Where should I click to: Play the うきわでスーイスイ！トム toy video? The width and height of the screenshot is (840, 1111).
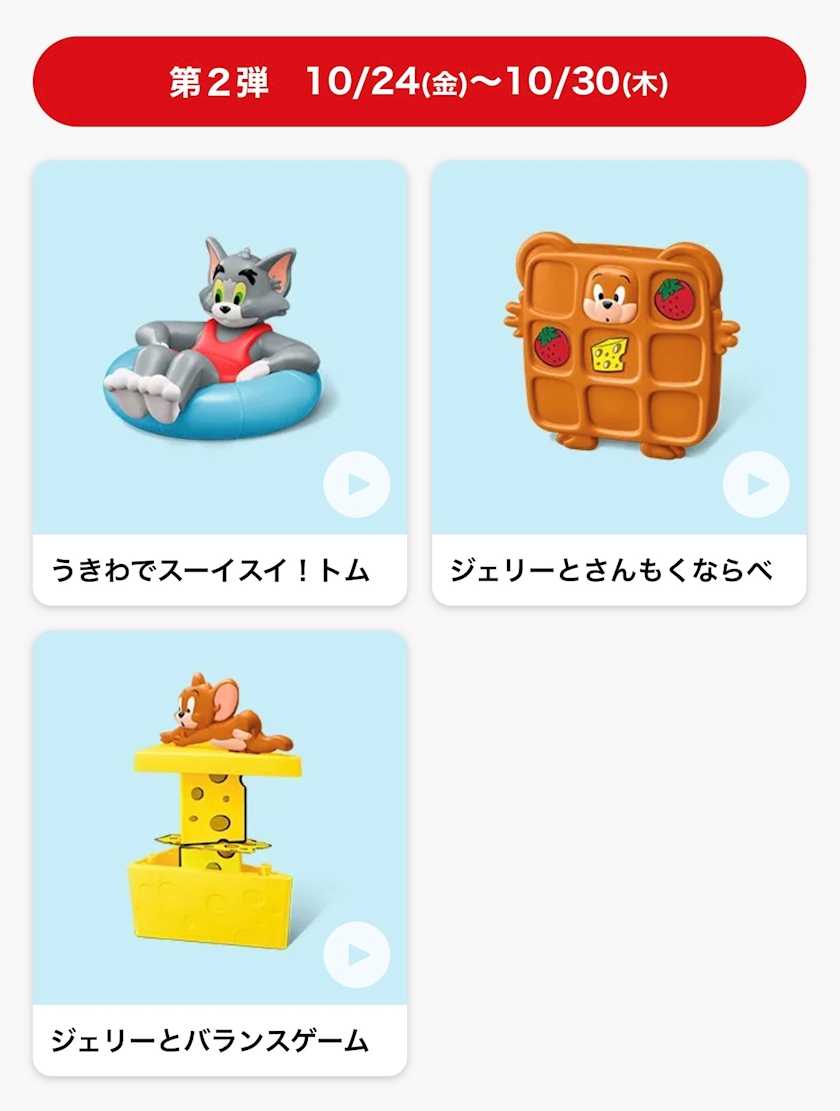pos(357,485)
